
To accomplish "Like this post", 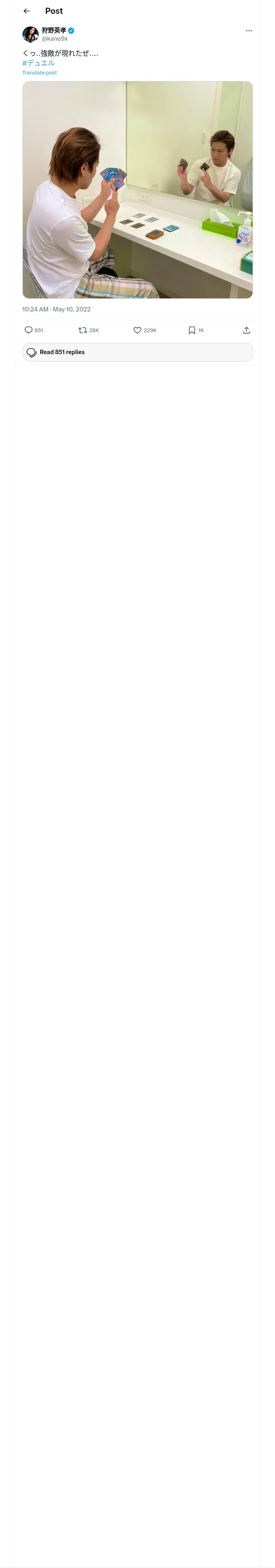I will [137, 330].
